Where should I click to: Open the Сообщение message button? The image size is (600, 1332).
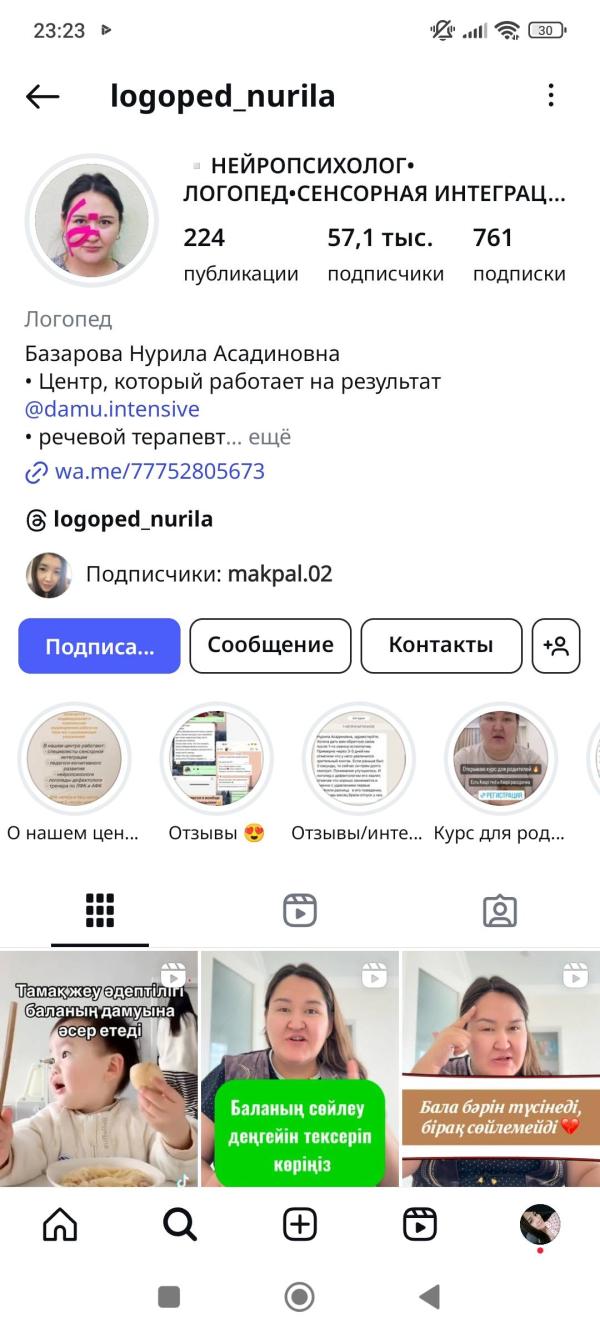pos(270,646)
